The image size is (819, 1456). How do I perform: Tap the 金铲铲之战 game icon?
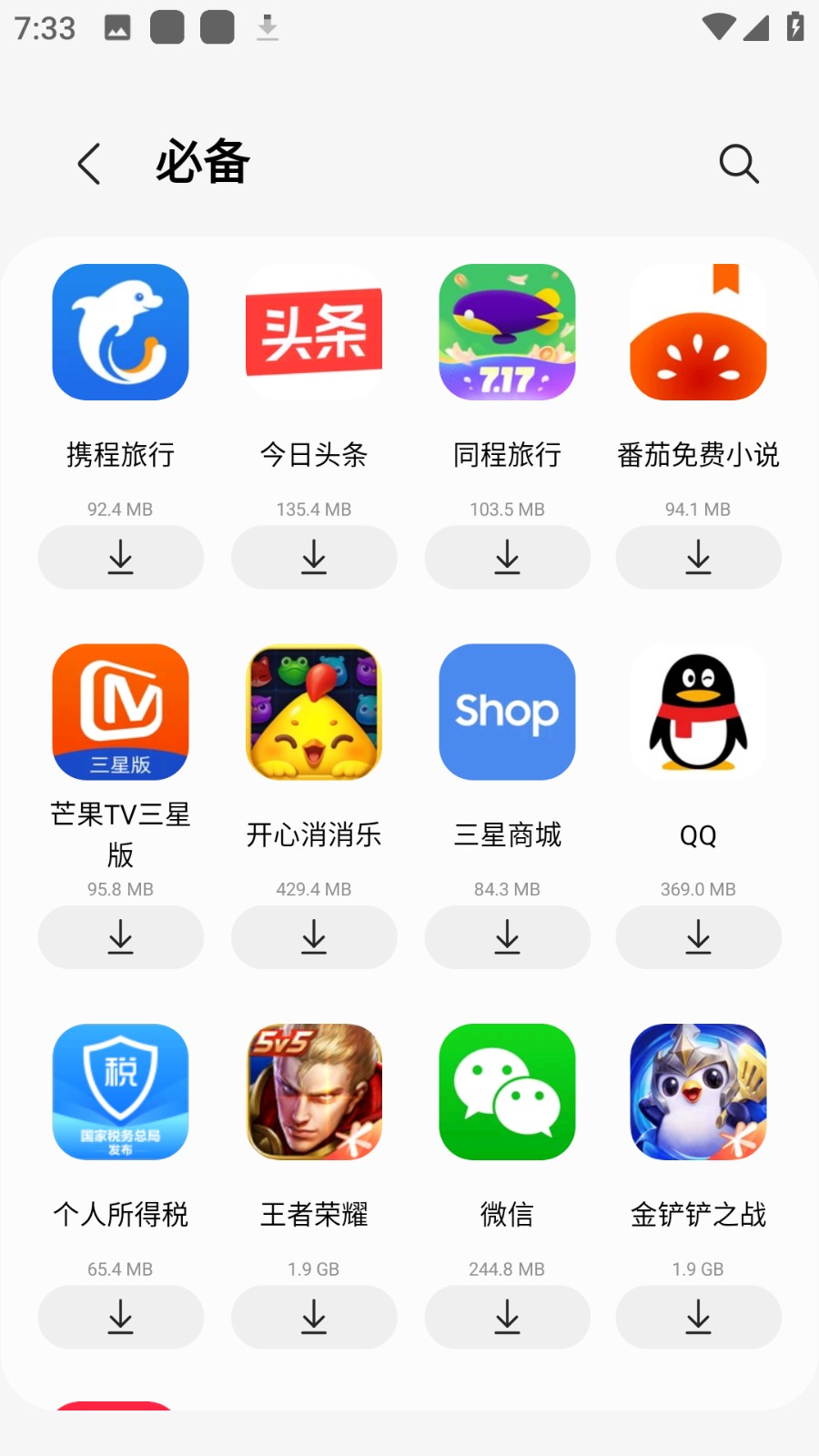697,1092
